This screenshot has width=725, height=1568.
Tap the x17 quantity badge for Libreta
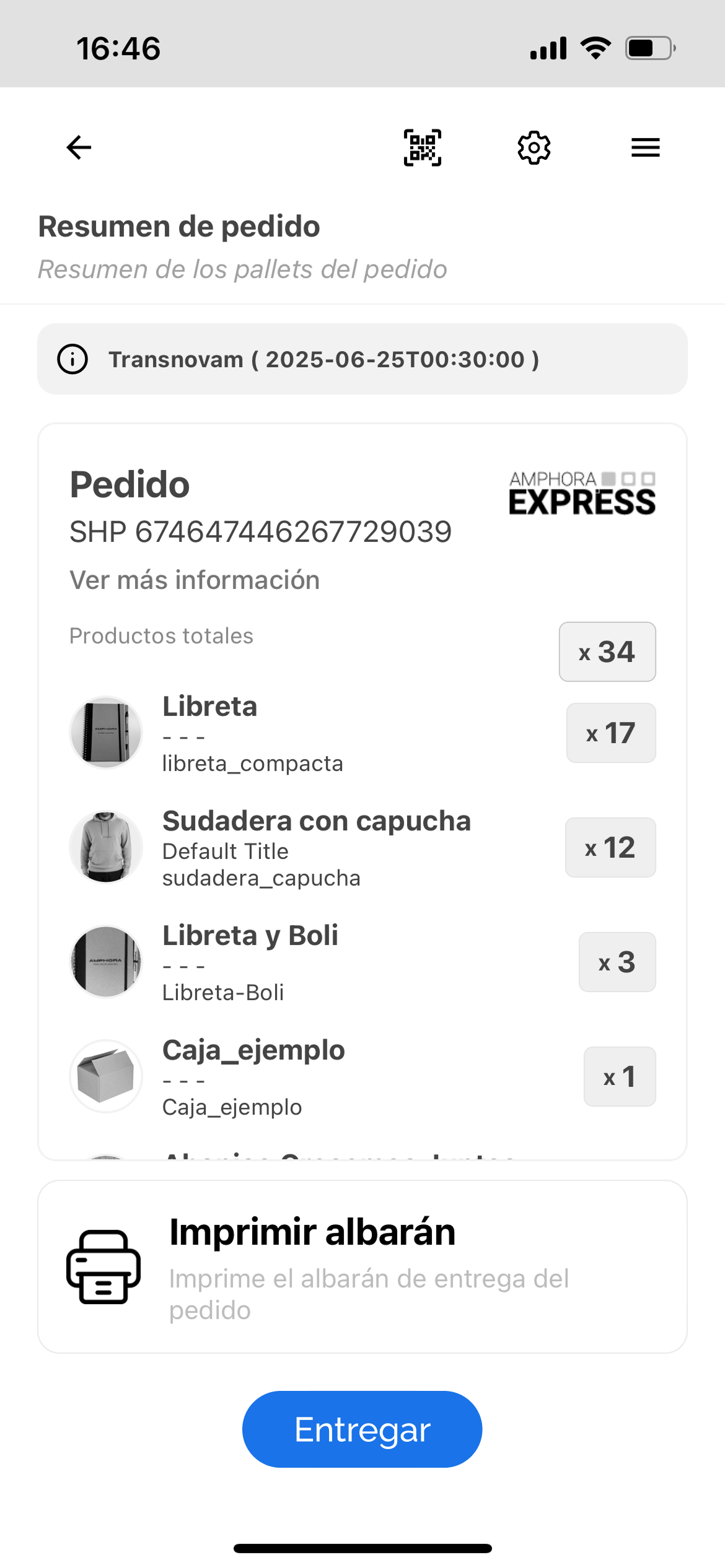pos(610,733)
